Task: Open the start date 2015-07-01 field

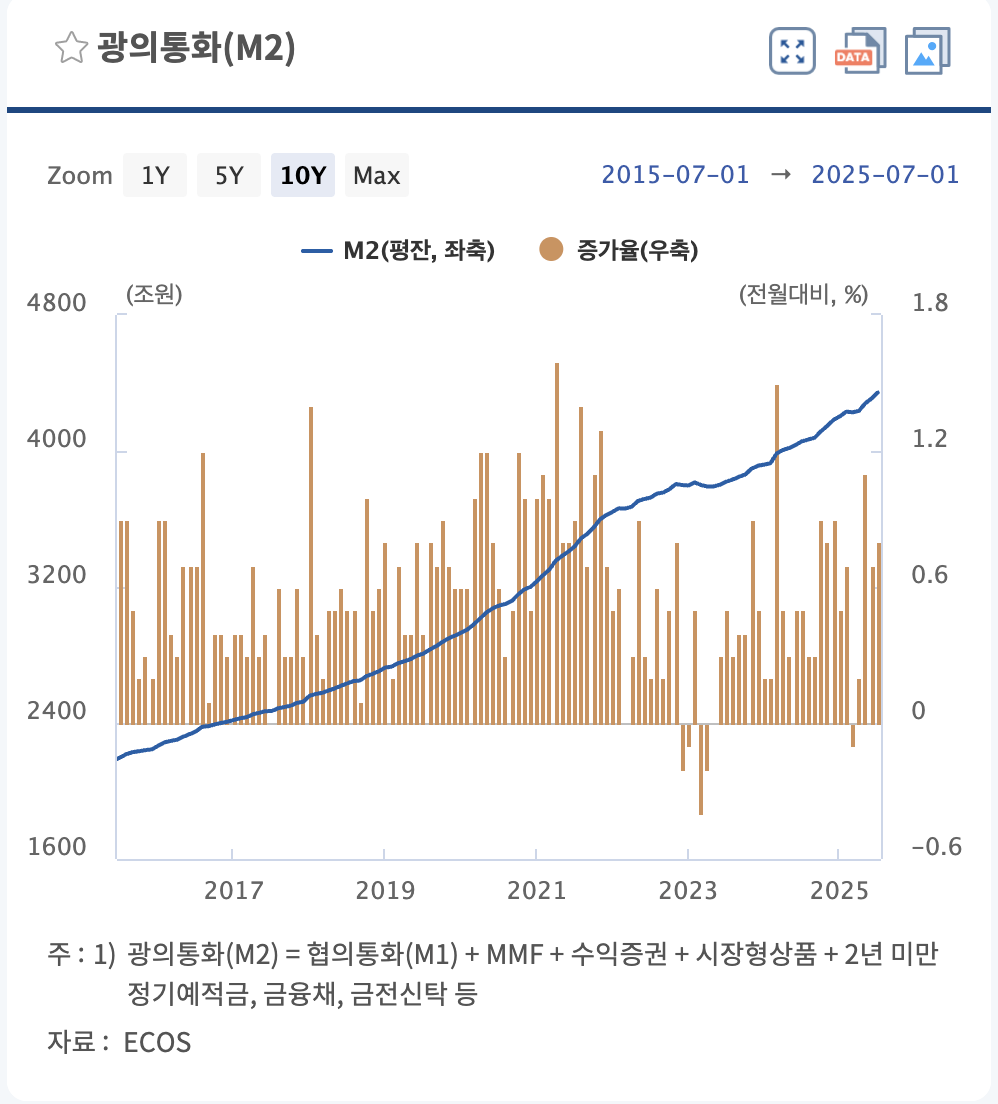Action: pos(675,174)
